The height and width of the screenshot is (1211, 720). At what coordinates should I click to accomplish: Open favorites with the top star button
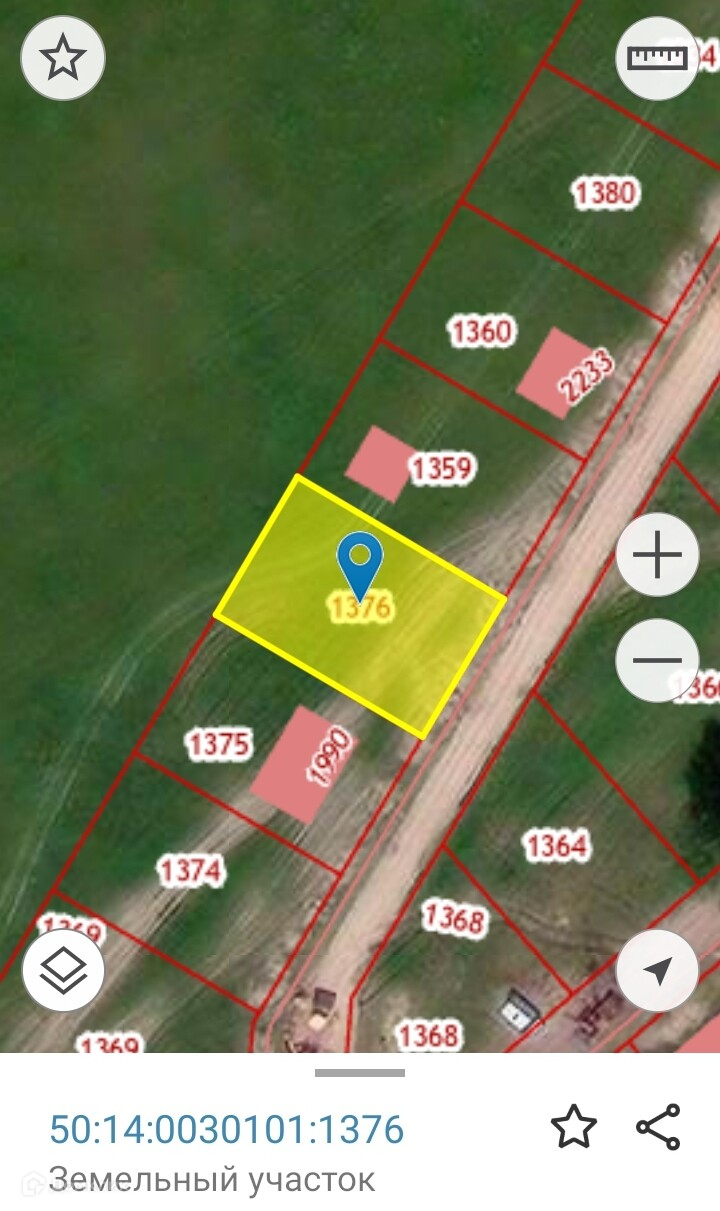click(x=63, y=58)
